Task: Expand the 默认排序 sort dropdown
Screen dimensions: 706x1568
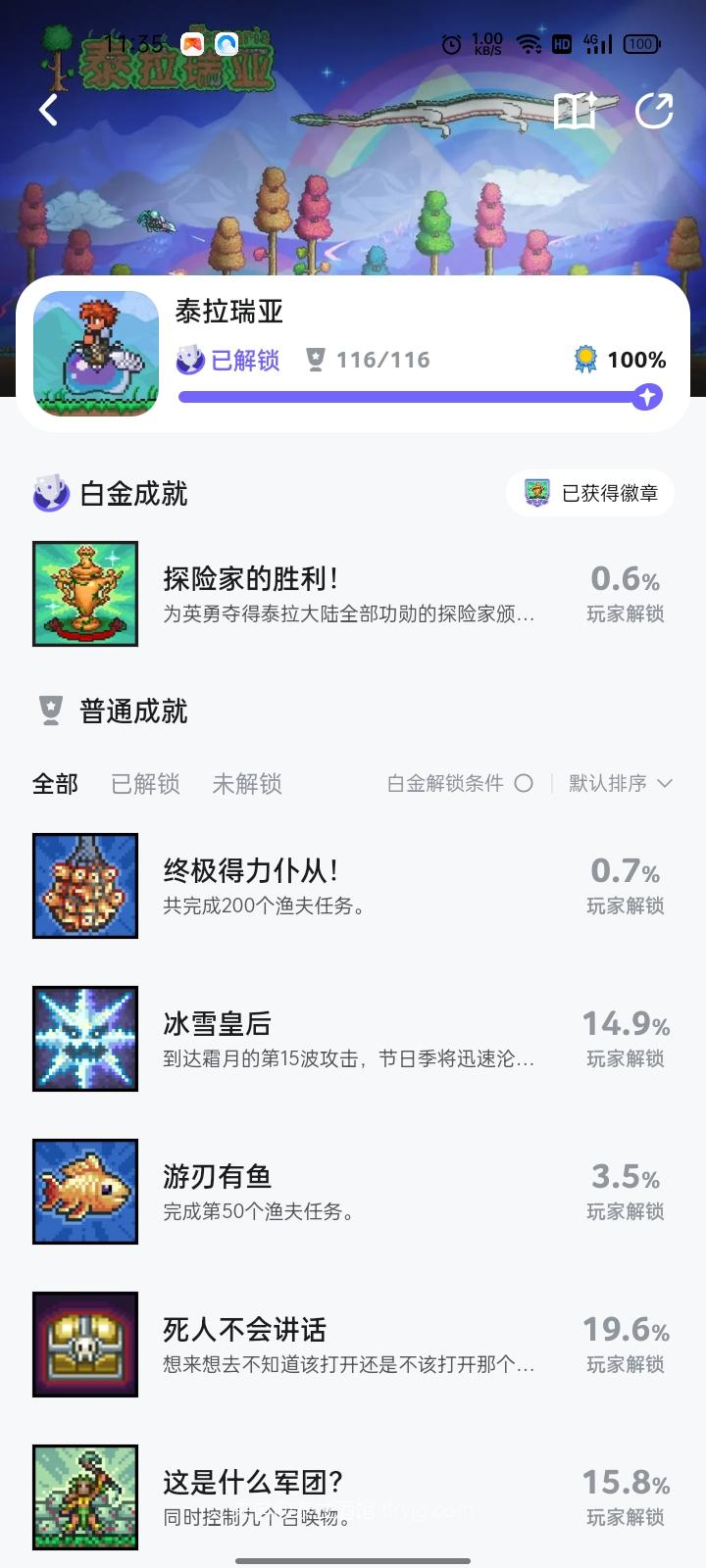Action: (x=620, y=783)
